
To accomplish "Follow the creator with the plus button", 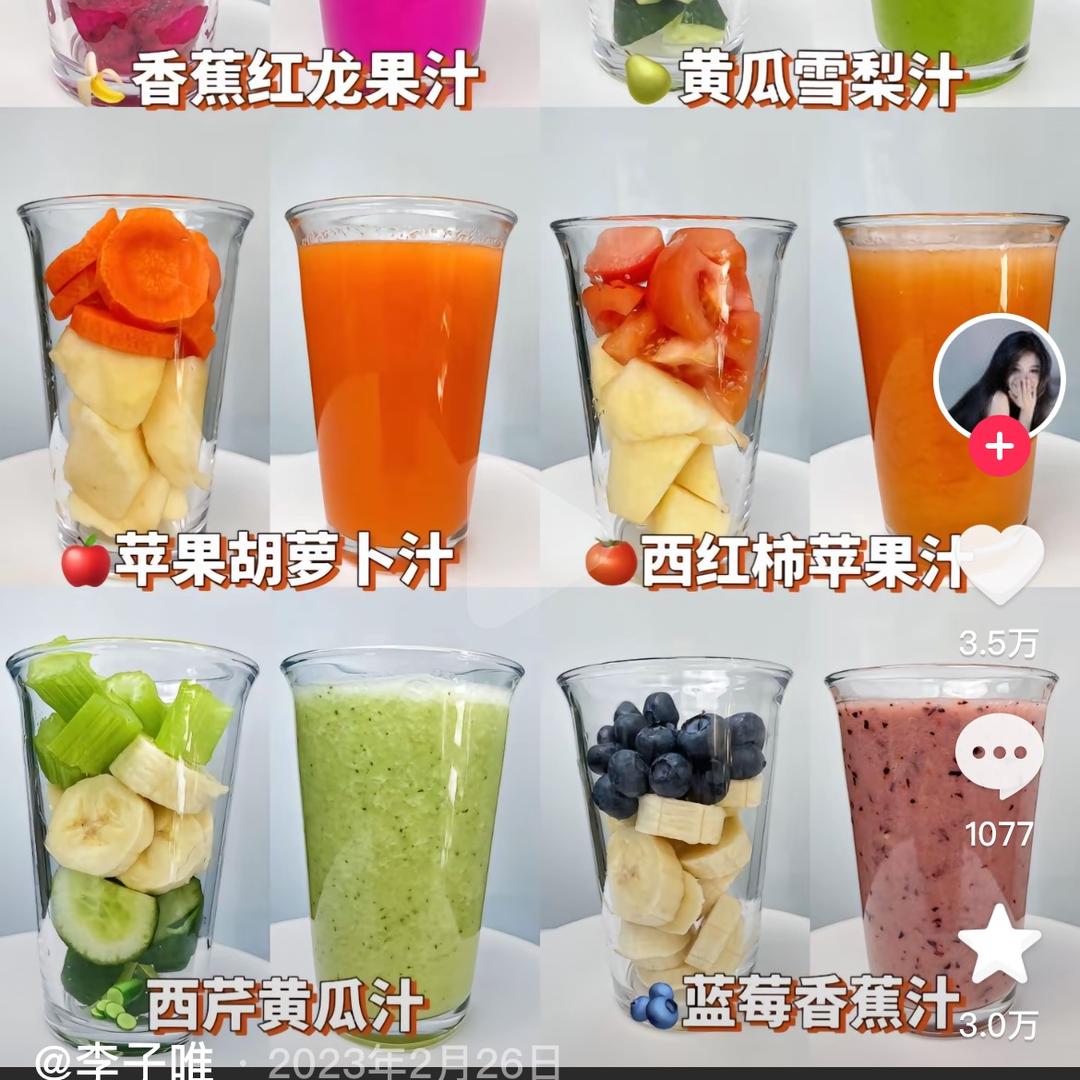I will (x=999, y=446).
